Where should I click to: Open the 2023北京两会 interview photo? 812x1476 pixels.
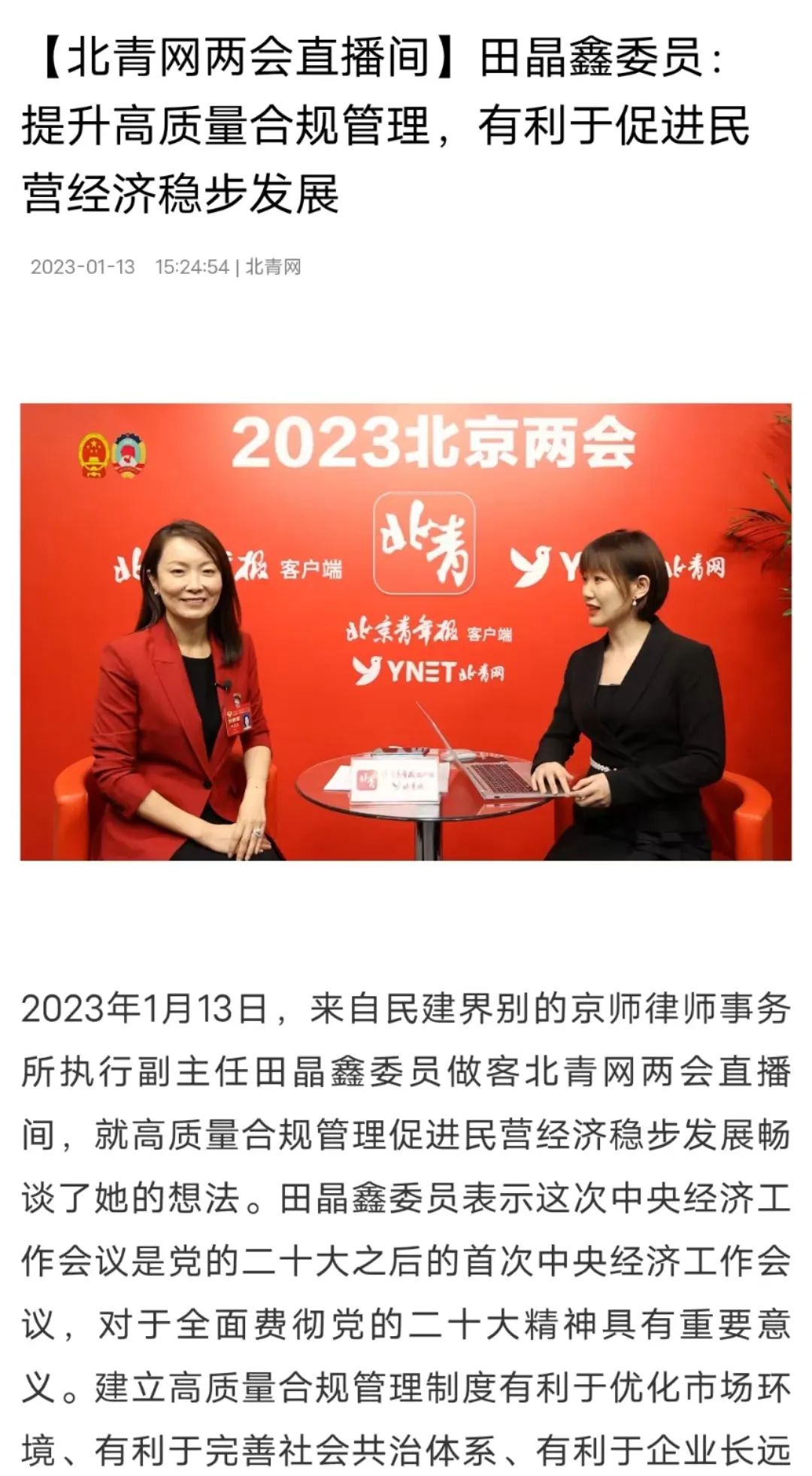[x=405, y=631]
